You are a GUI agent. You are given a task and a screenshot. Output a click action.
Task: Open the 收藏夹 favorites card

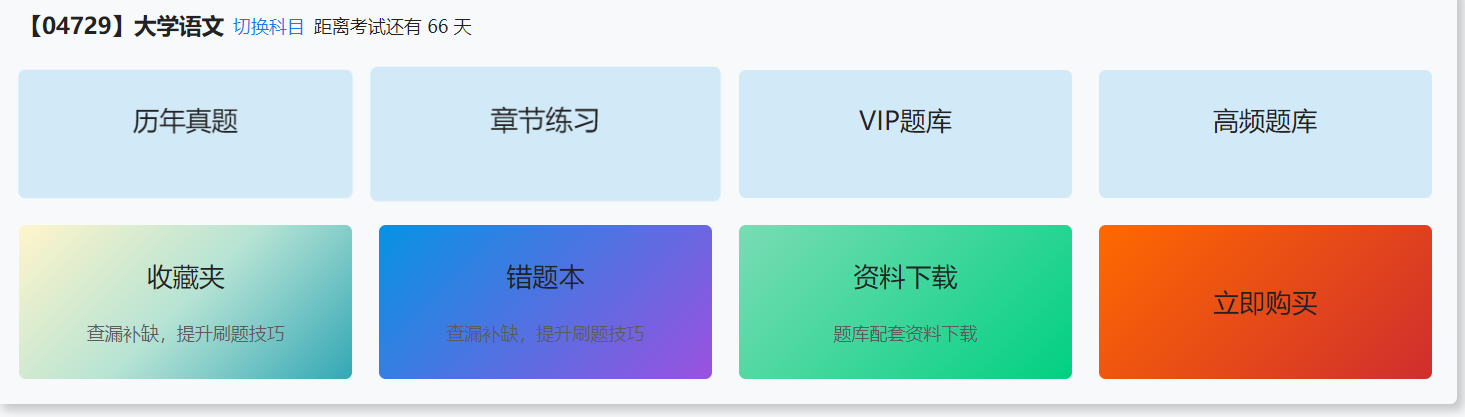tap(185, 301)
